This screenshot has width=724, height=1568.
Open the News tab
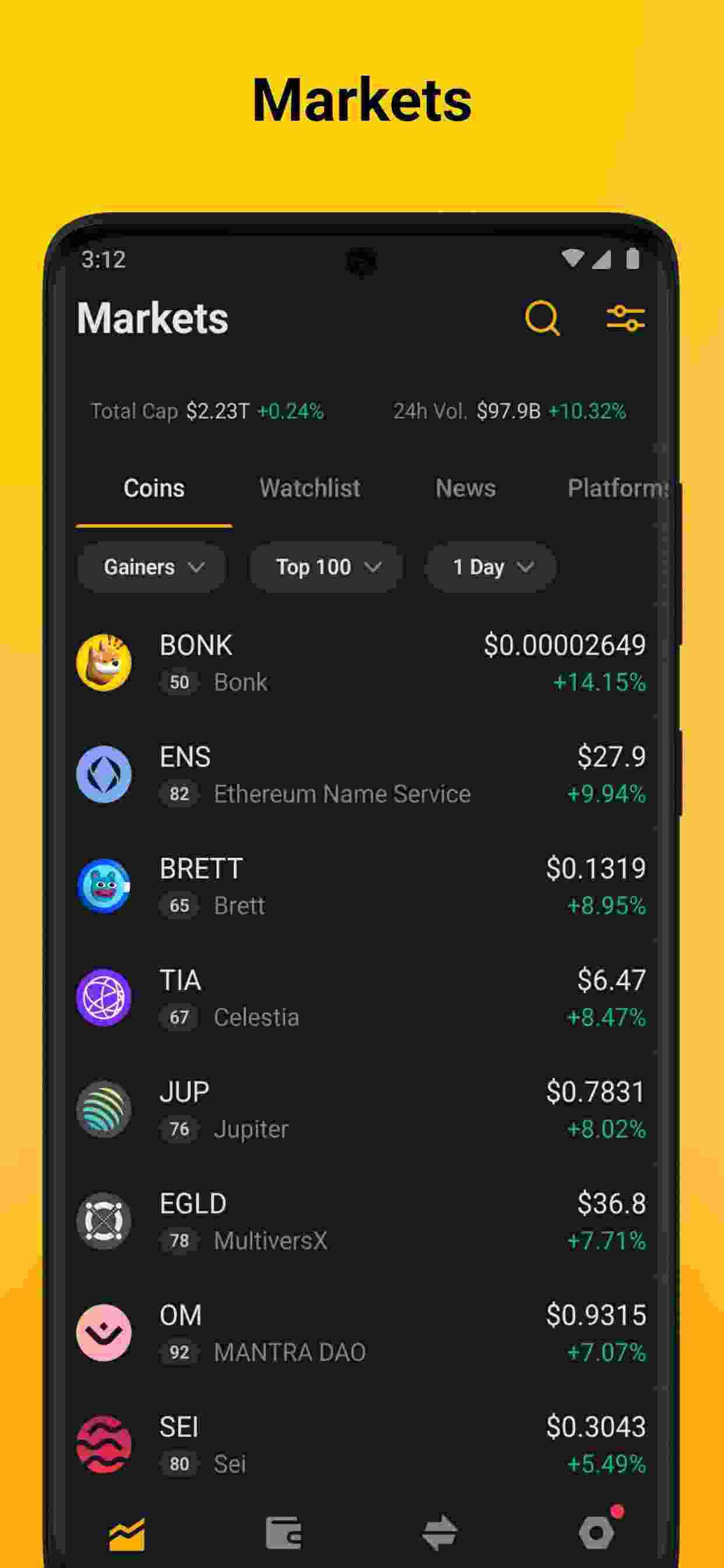(x=465, y=488)
